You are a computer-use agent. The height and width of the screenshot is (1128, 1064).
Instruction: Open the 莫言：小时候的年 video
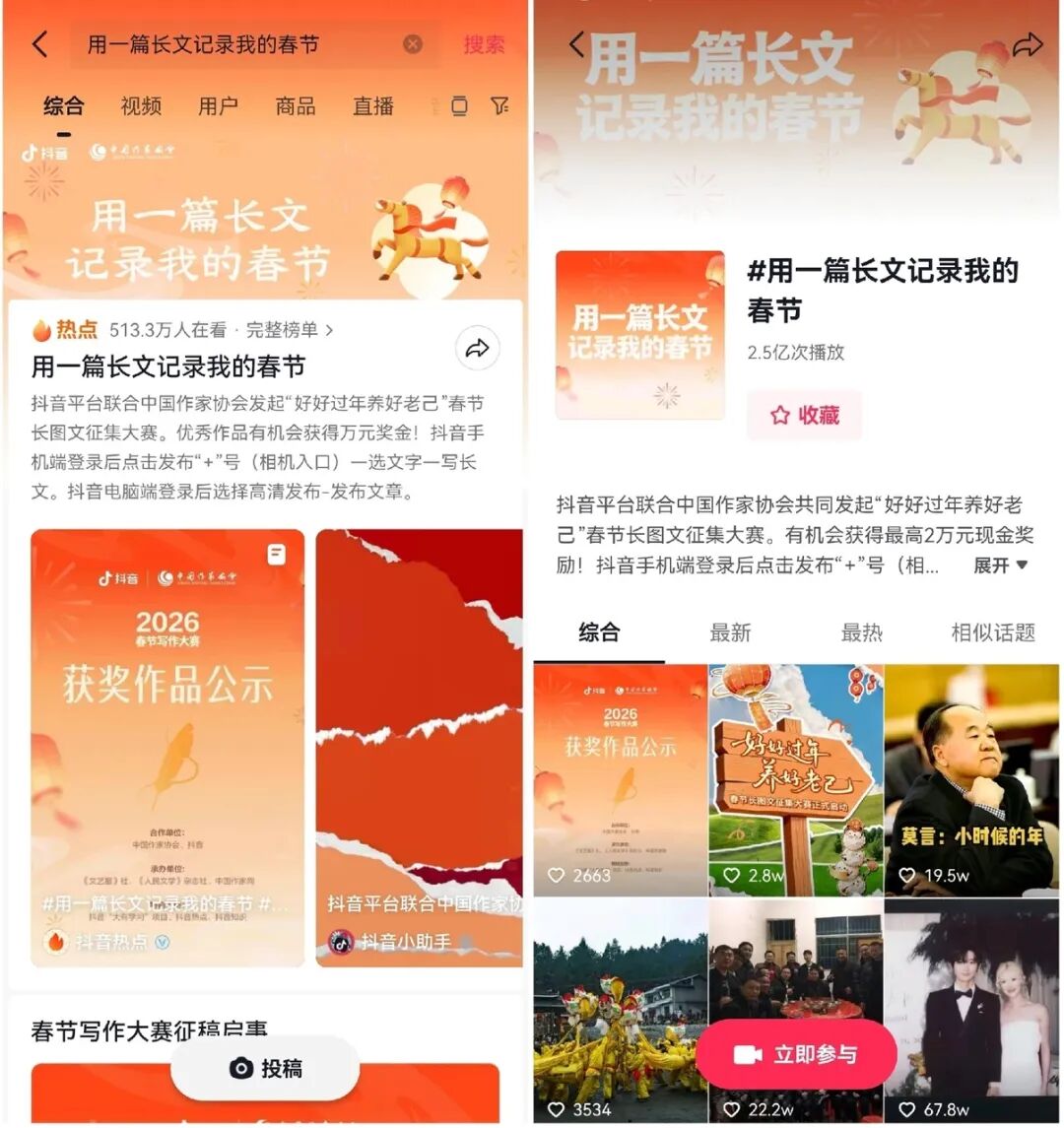click(971, 779)
